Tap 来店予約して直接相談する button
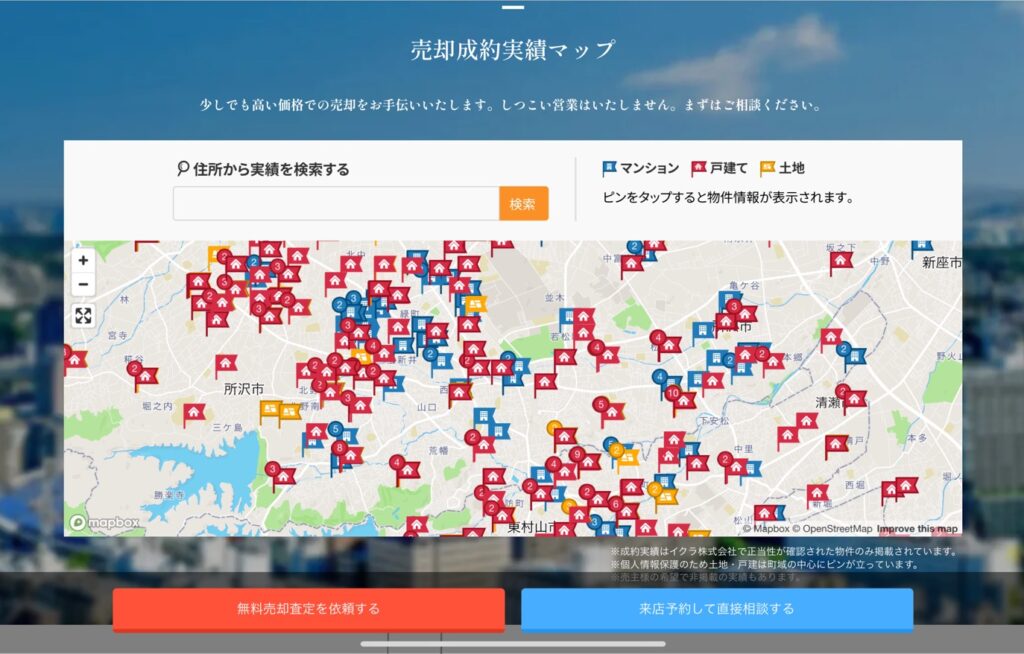The image size is (1024, 654). 716,608
